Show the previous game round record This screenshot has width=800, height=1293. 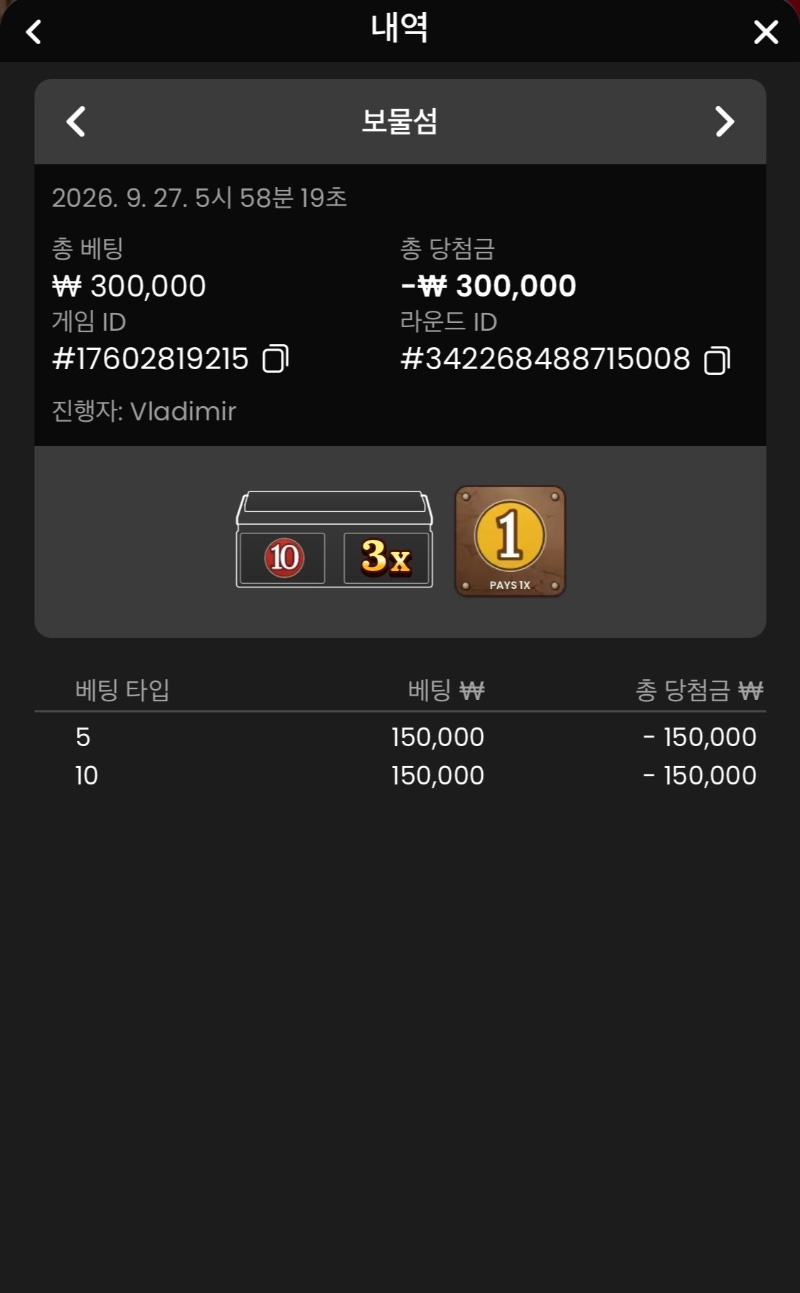pyautogui.click(x=76, y=122)
